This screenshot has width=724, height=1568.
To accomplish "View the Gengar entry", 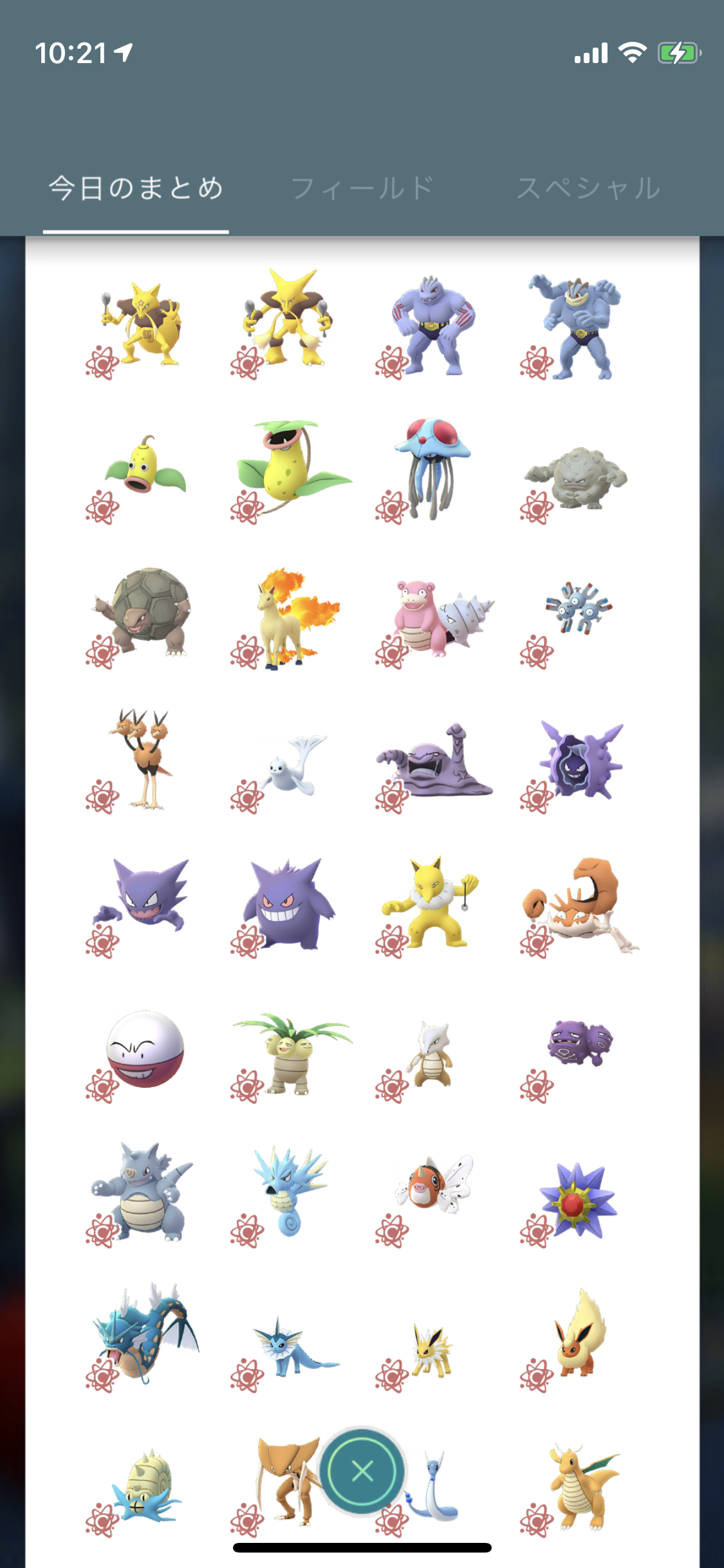I will click(288, 904).
